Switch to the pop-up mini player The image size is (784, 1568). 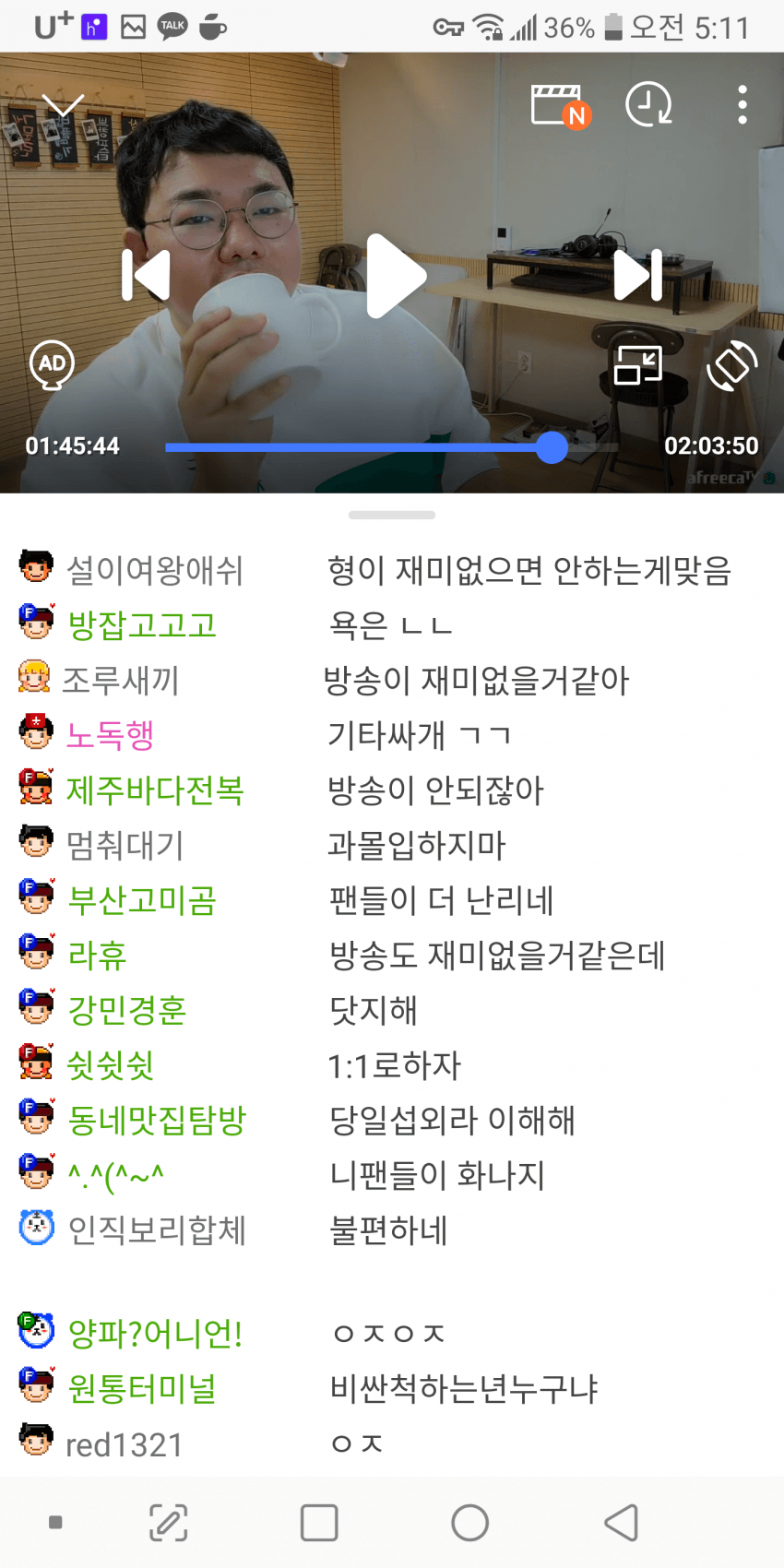click(638, 365)
